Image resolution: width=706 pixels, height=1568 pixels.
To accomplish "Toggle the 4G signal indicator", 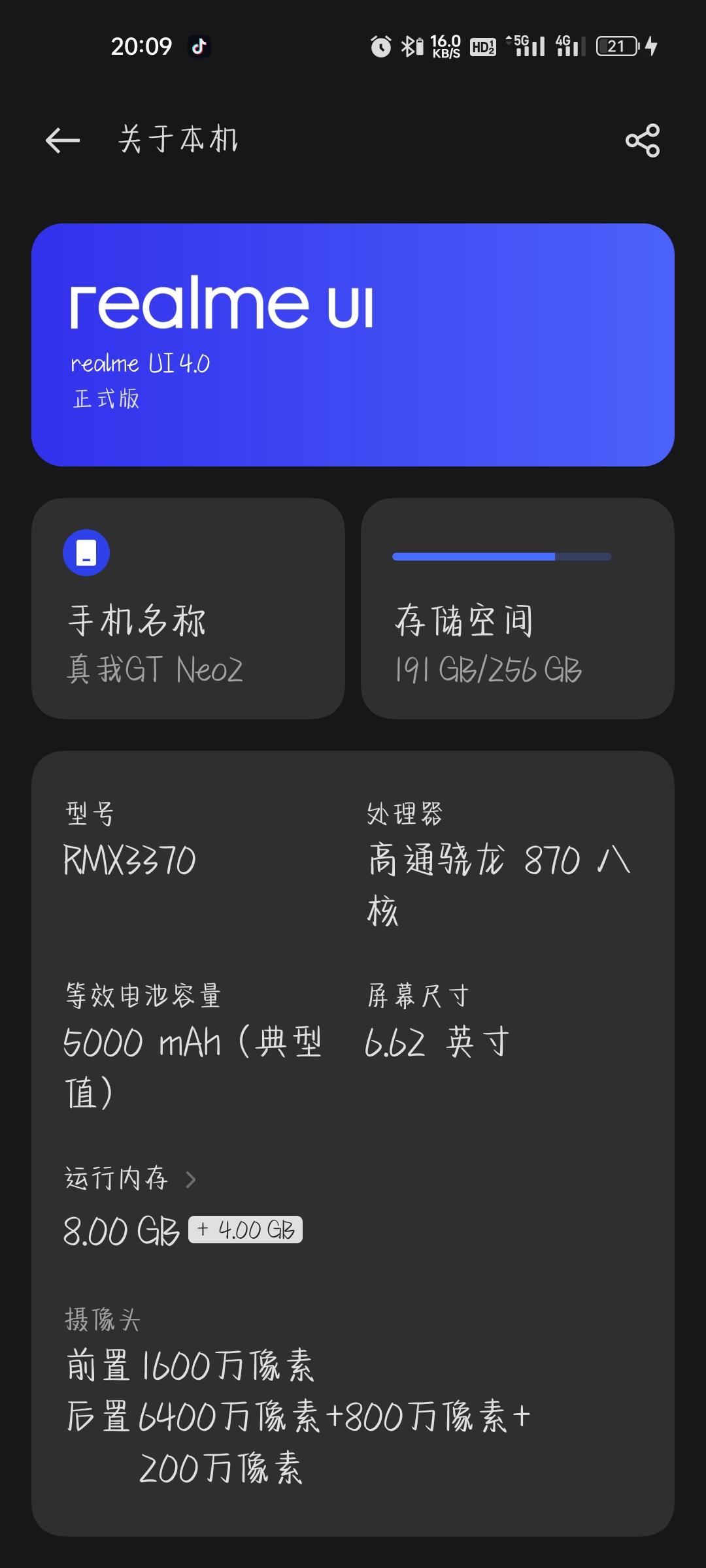I will [571, 47].
